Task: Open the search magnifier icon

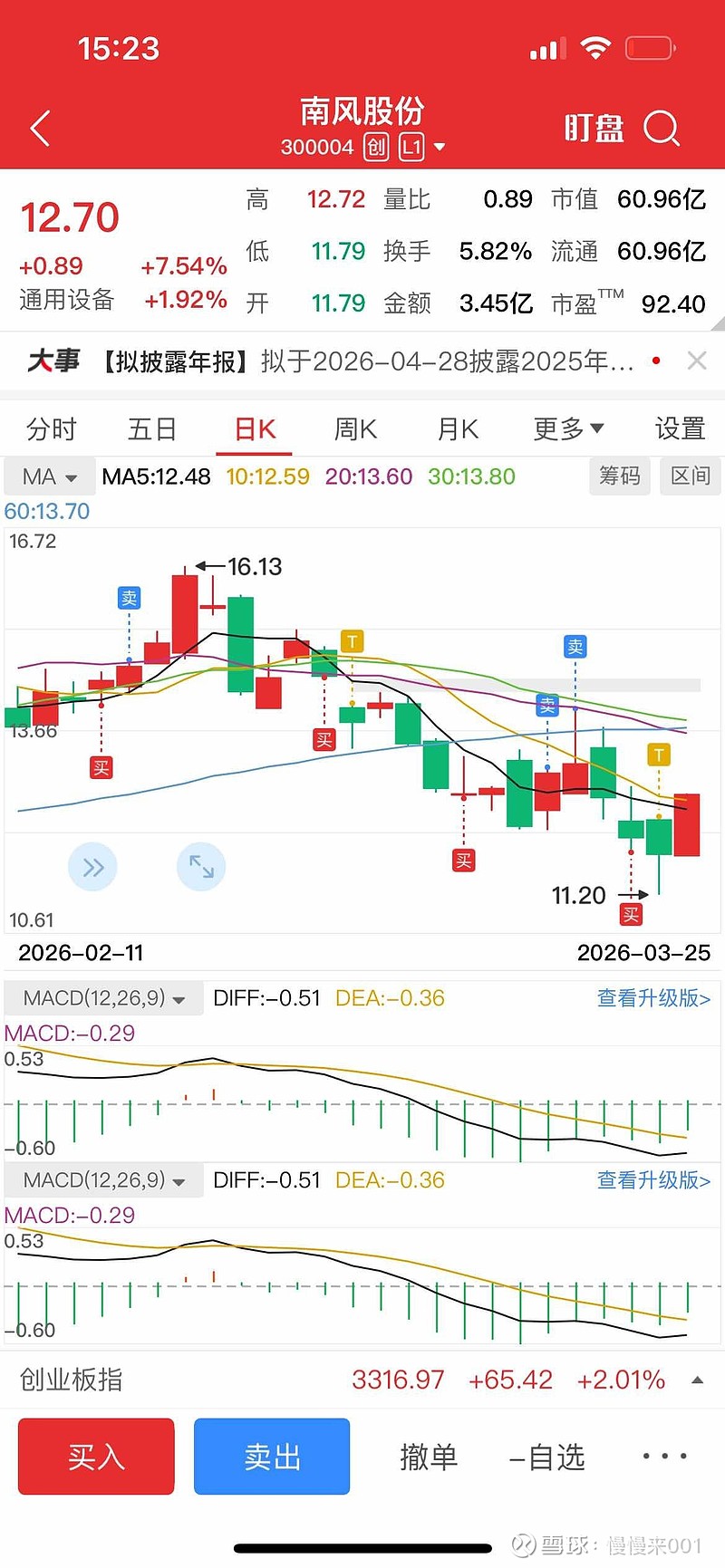Action: (662, 129)
